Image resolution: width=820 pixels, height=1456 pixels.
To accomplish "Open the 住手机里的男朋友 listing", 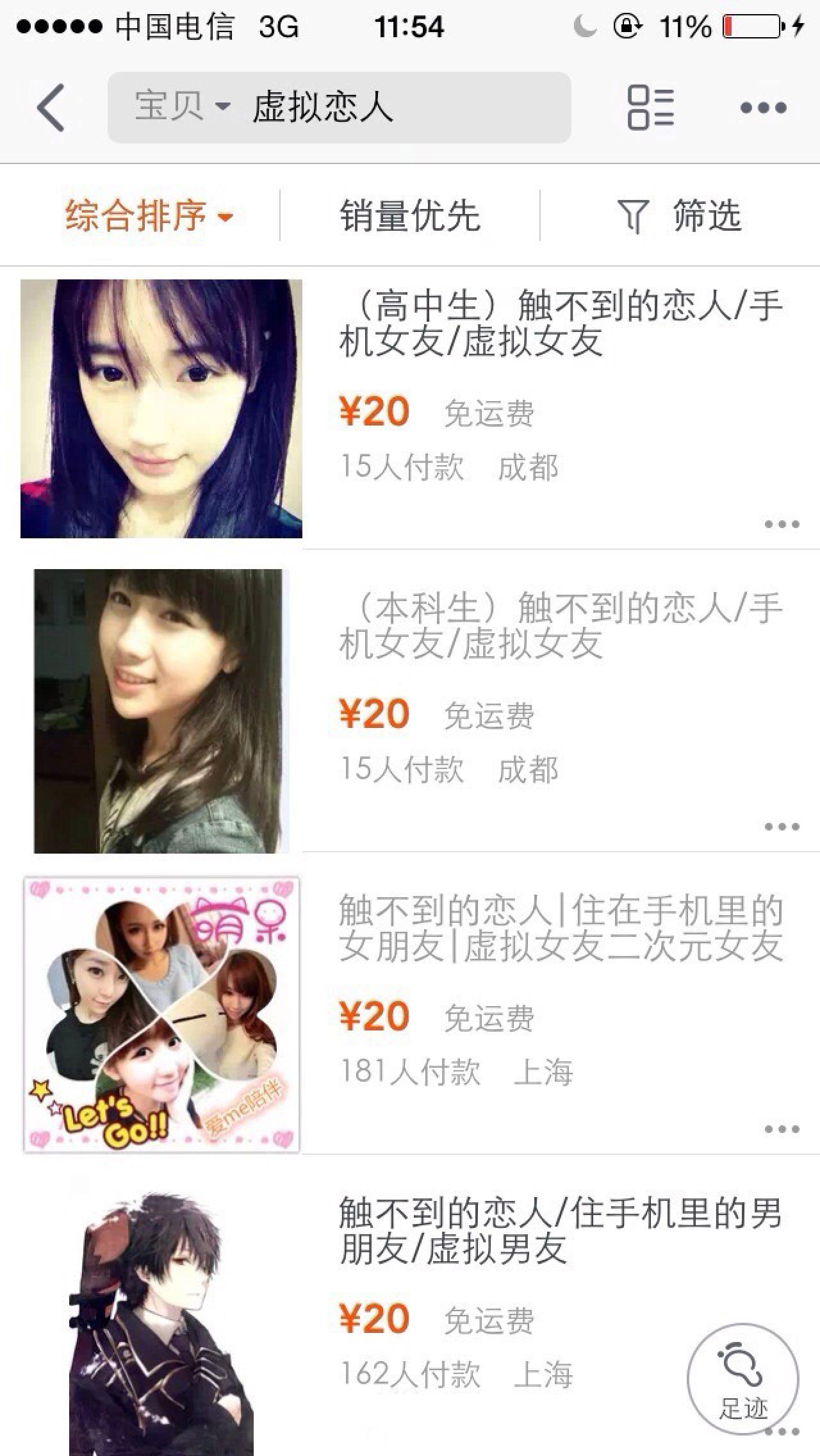I will [x=561, y=1231].
